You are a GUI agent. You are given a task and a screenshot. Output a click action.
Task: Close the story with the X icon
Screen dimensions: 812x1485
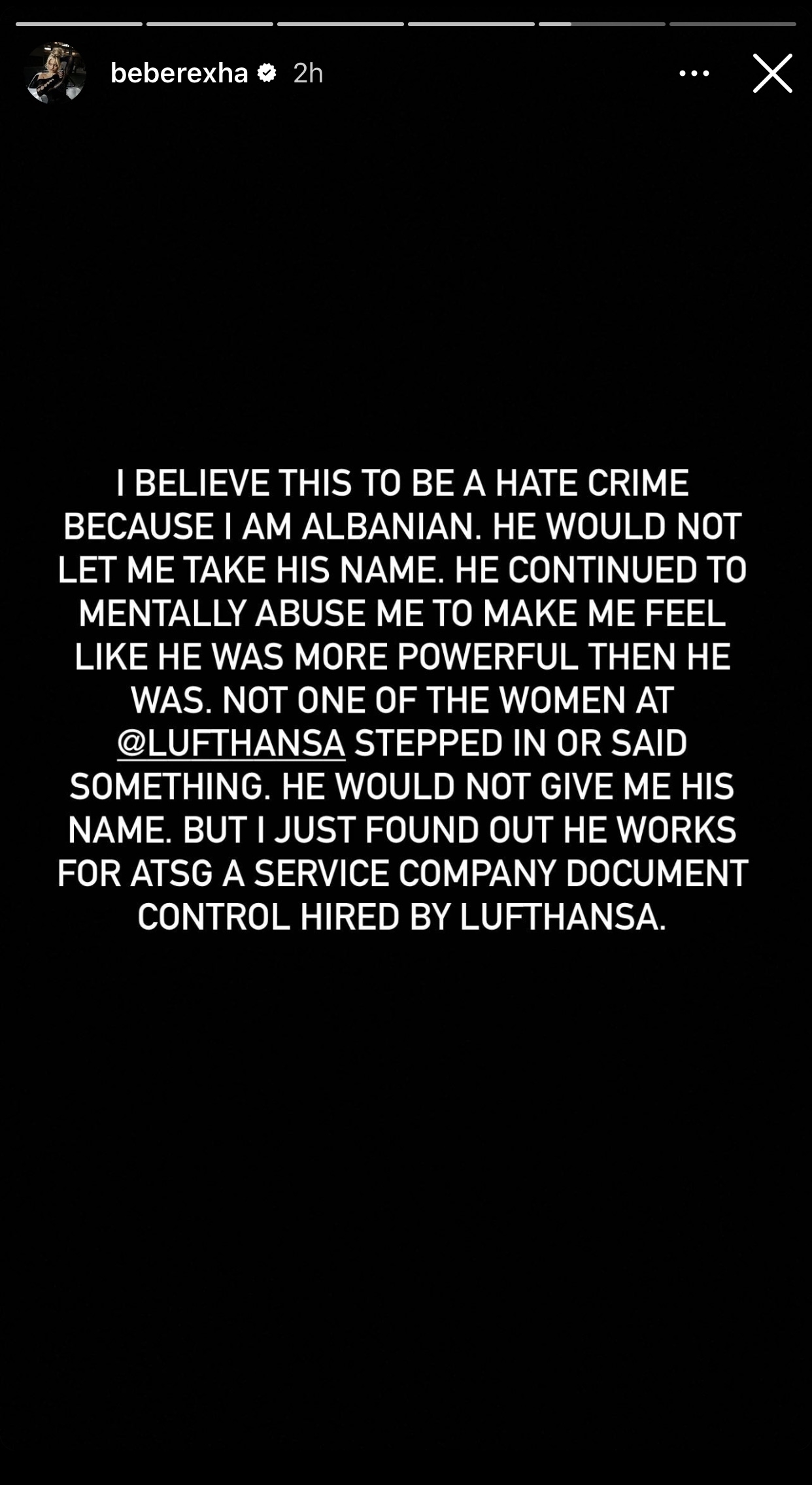coord(773,73)
